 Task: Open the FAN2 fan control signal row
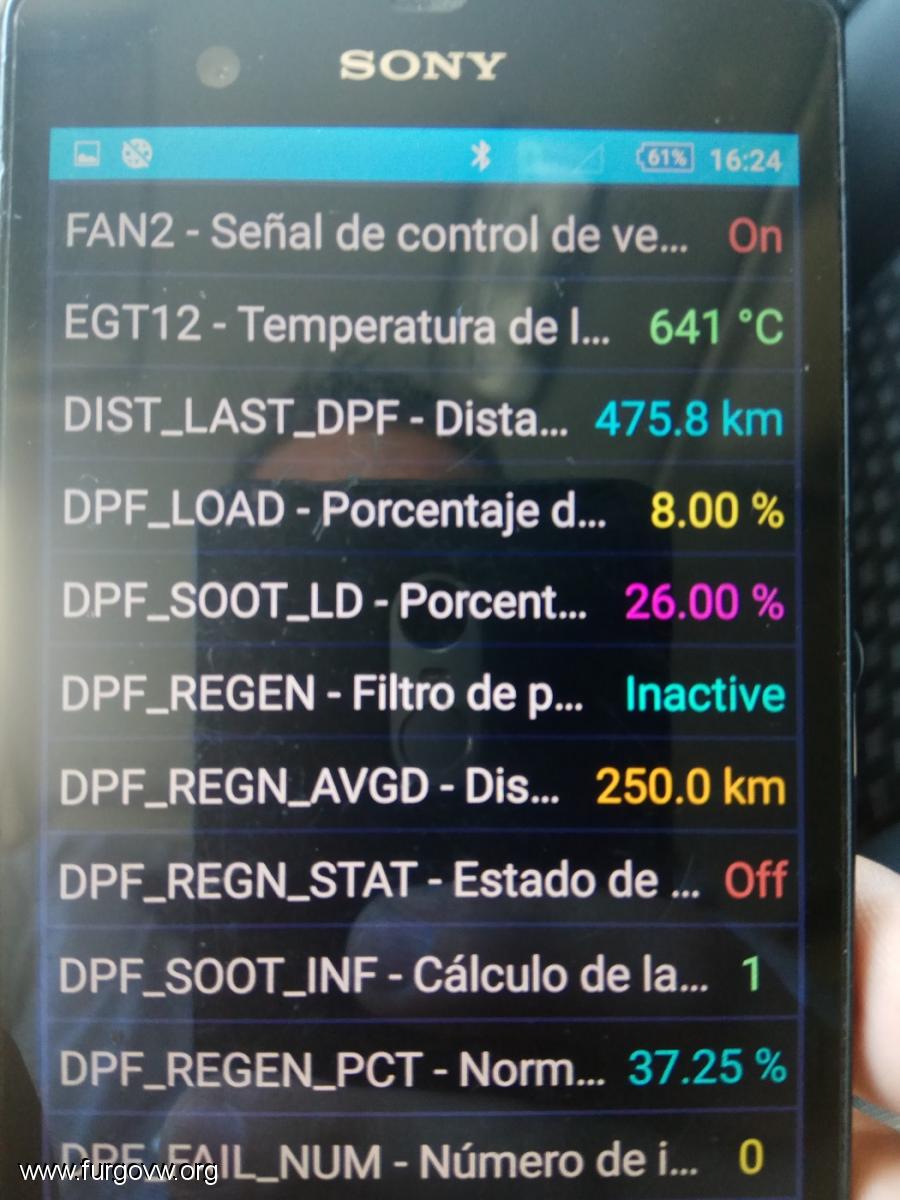420,234
